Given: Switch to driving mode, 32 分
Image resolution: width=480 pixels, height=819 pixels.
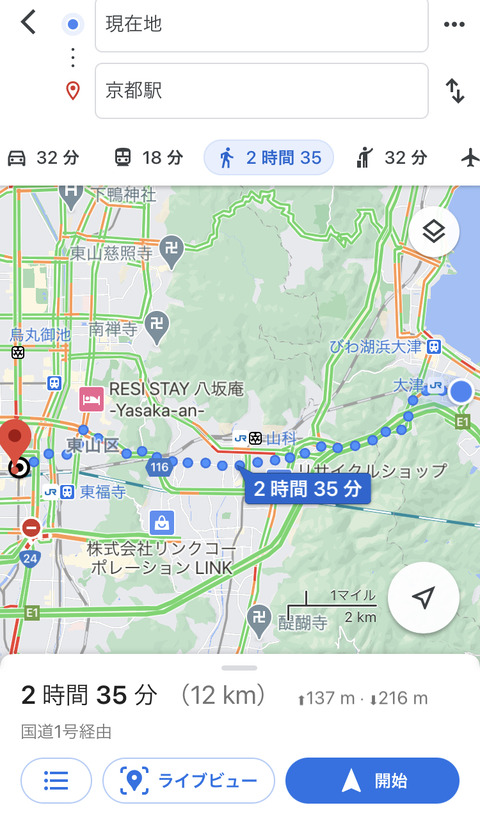Looking at the screenshot, I should [x=43, y=157].
